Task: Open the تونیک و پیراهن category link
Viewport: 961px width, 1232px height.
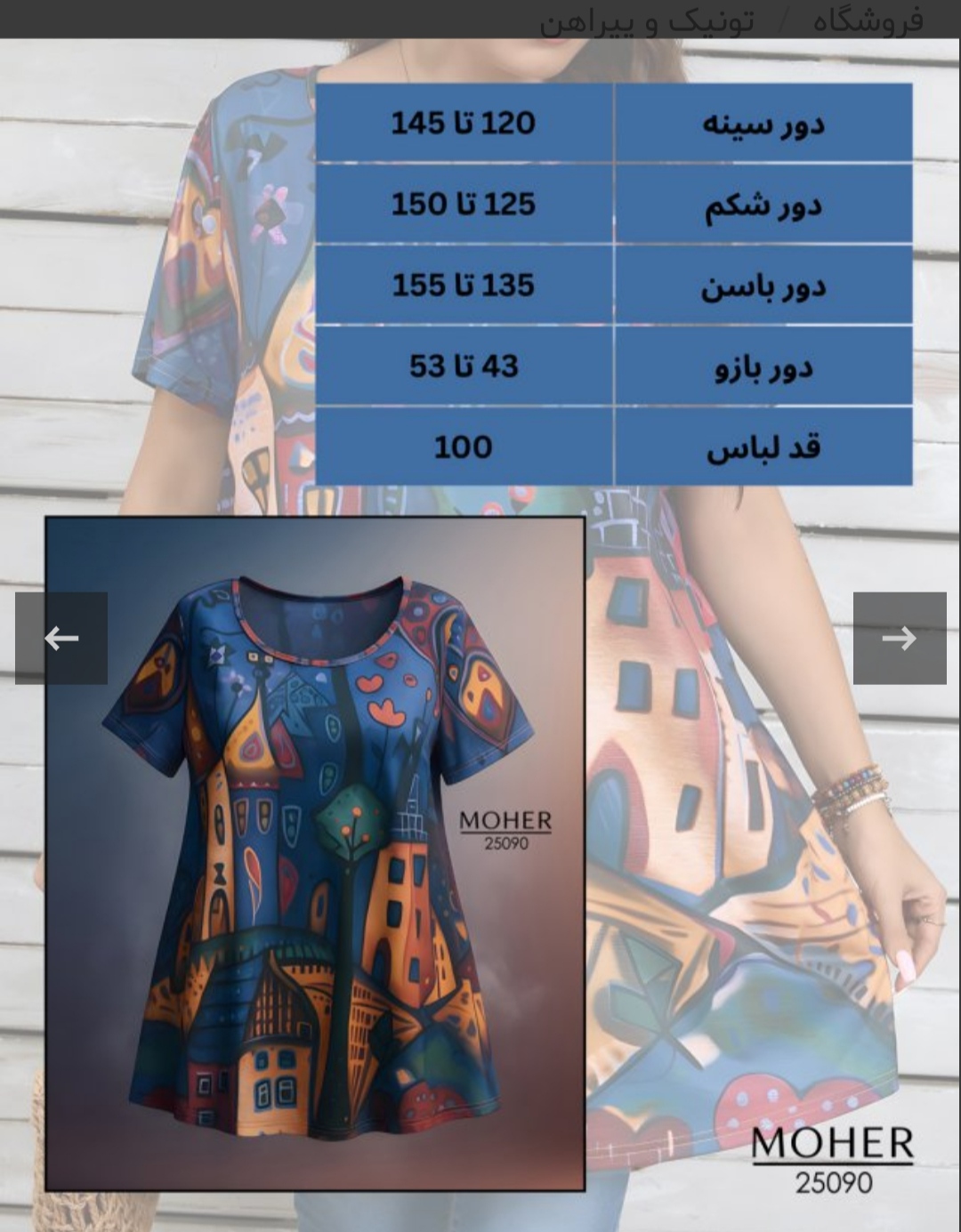Action: (647, 20)
